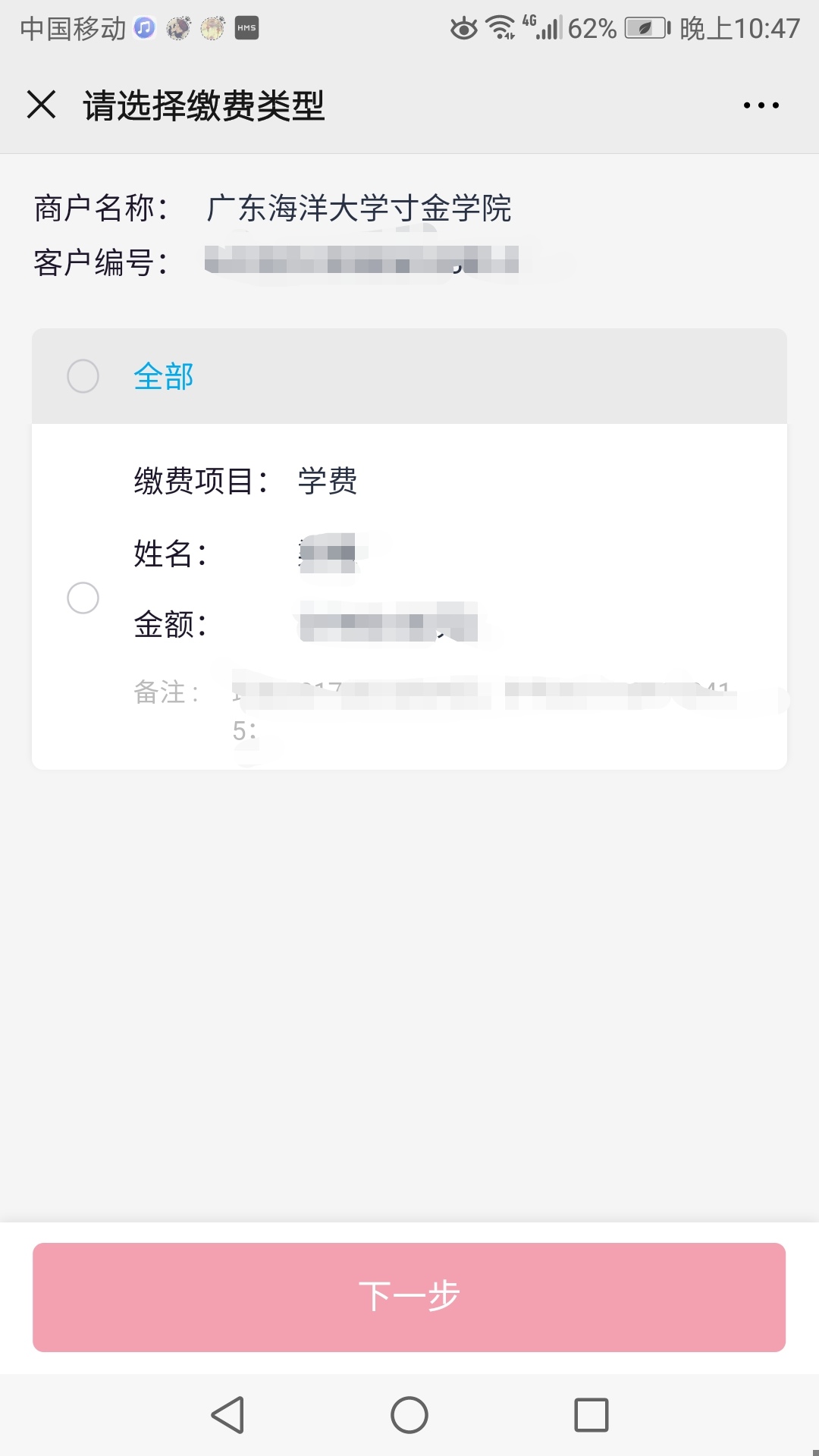
Task: Go back with the system back button
Action: (x=227, y=1415)
